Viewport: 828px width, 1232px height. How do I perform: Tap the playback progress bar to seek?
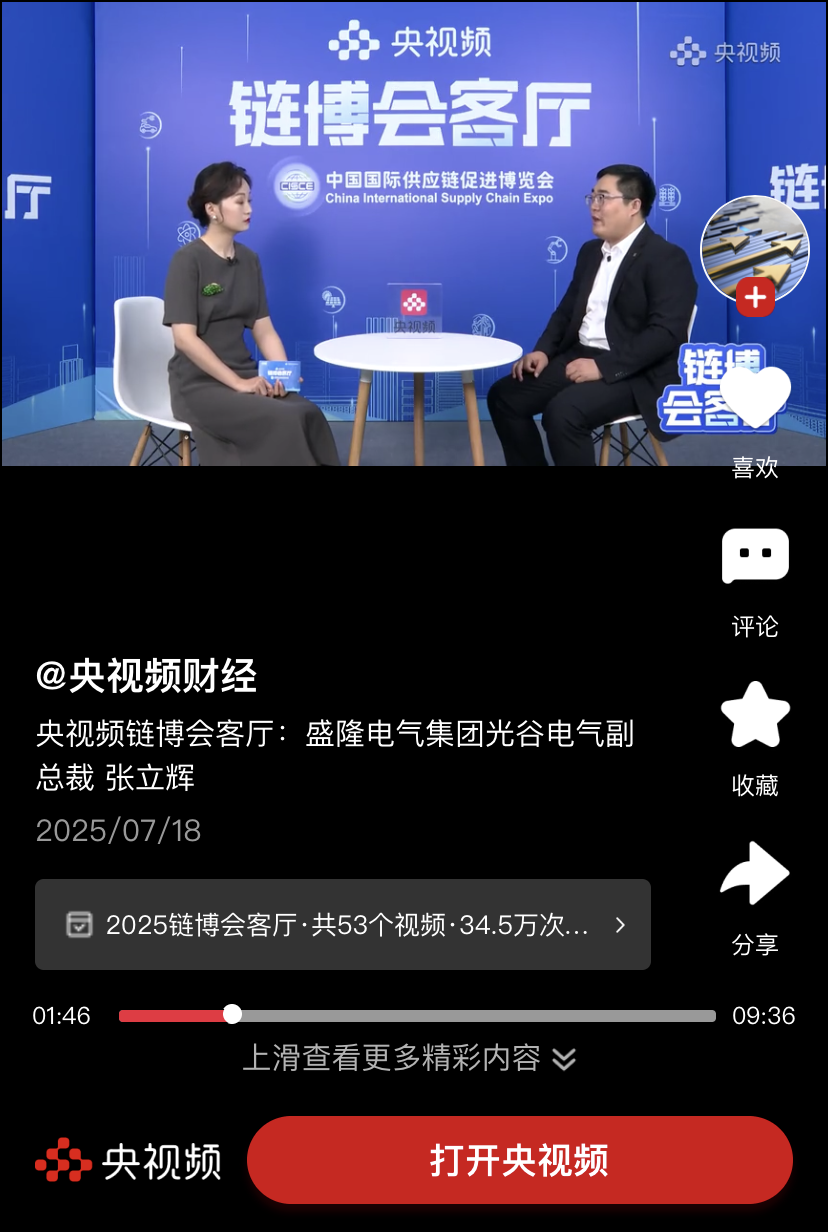click(x=417, y=1016)
